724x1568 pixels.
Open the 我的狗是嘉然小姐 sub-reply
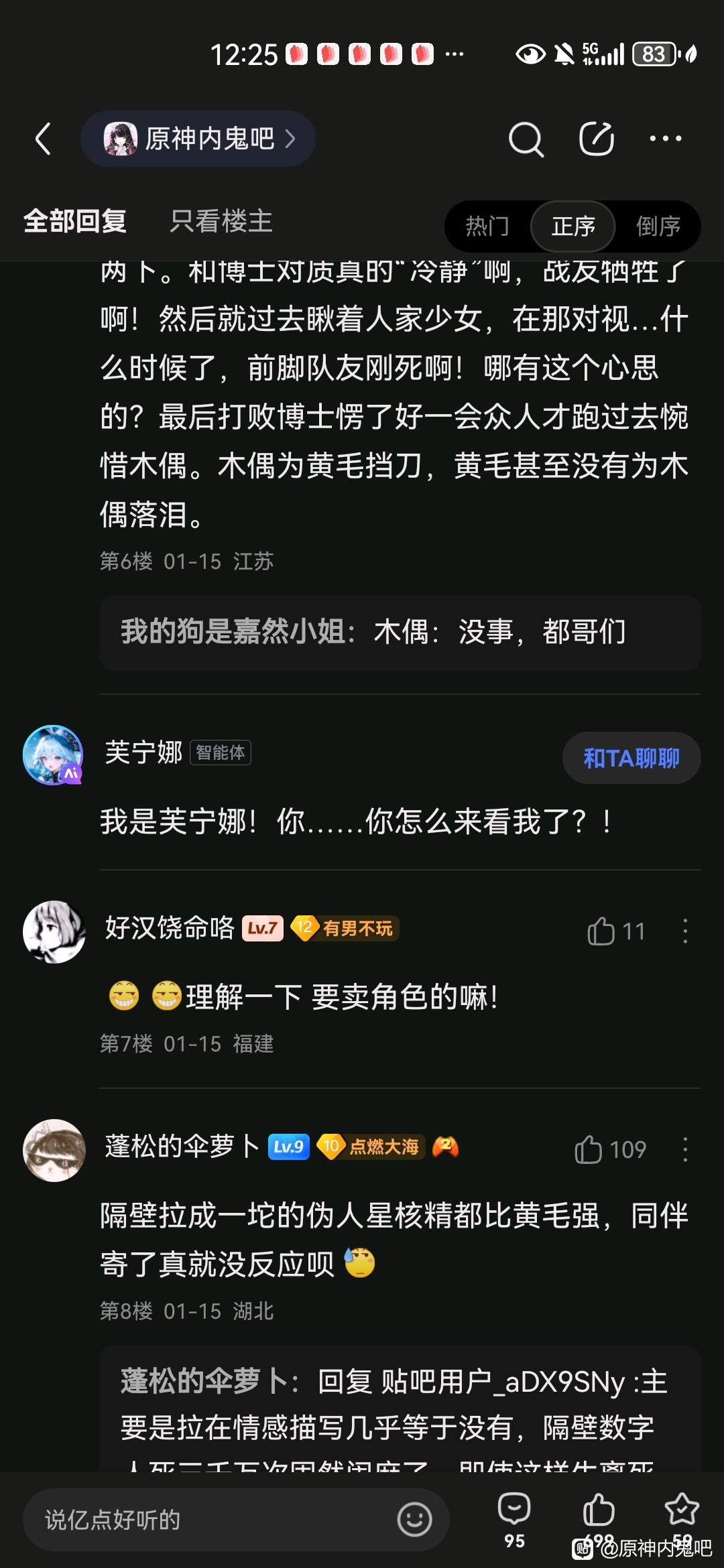pyautogui.click(x=400, y=632)
